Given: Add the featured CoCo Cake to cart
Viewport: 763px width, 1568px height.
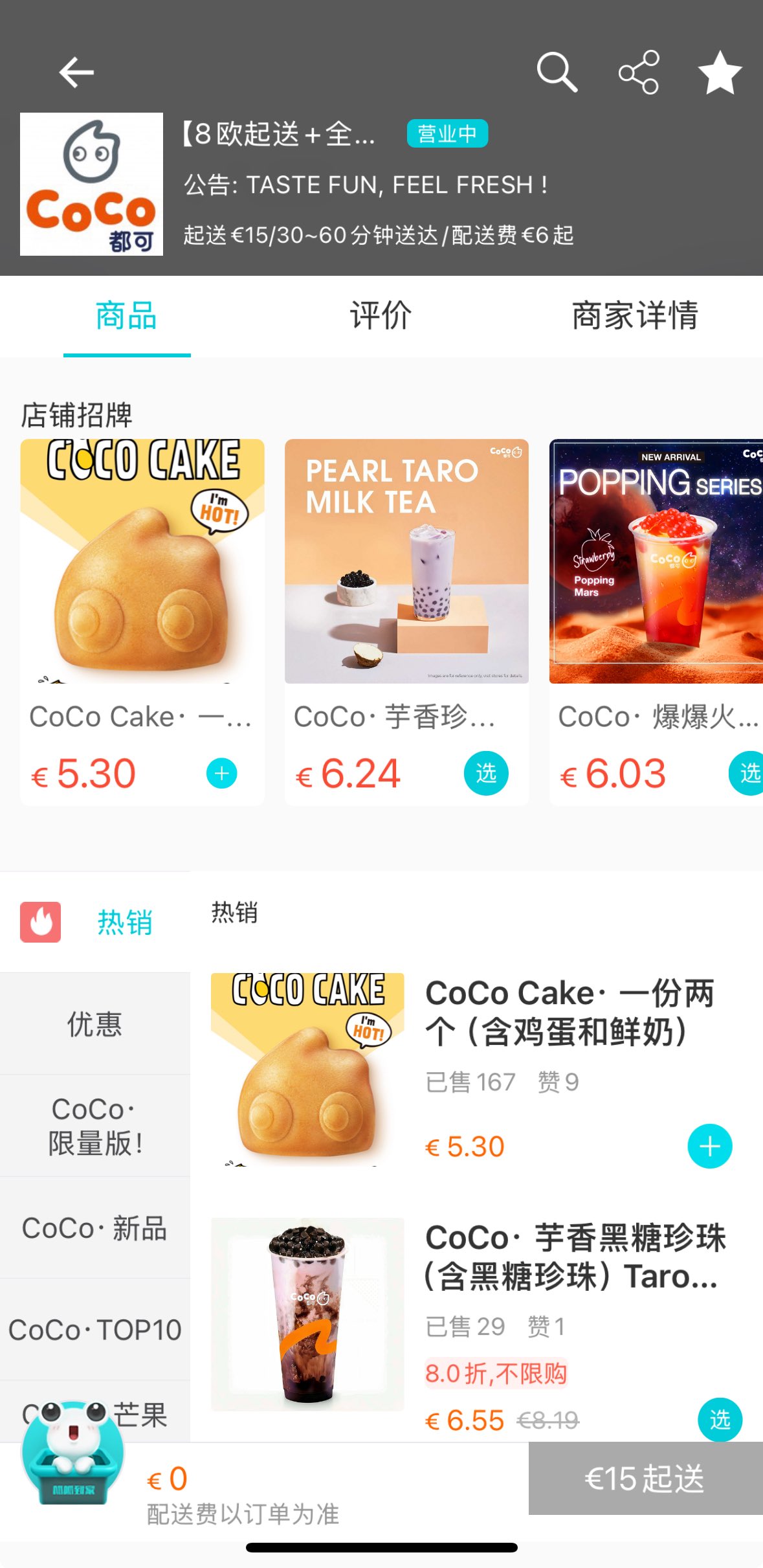Looking at the screenshot, I should [221, 773].
